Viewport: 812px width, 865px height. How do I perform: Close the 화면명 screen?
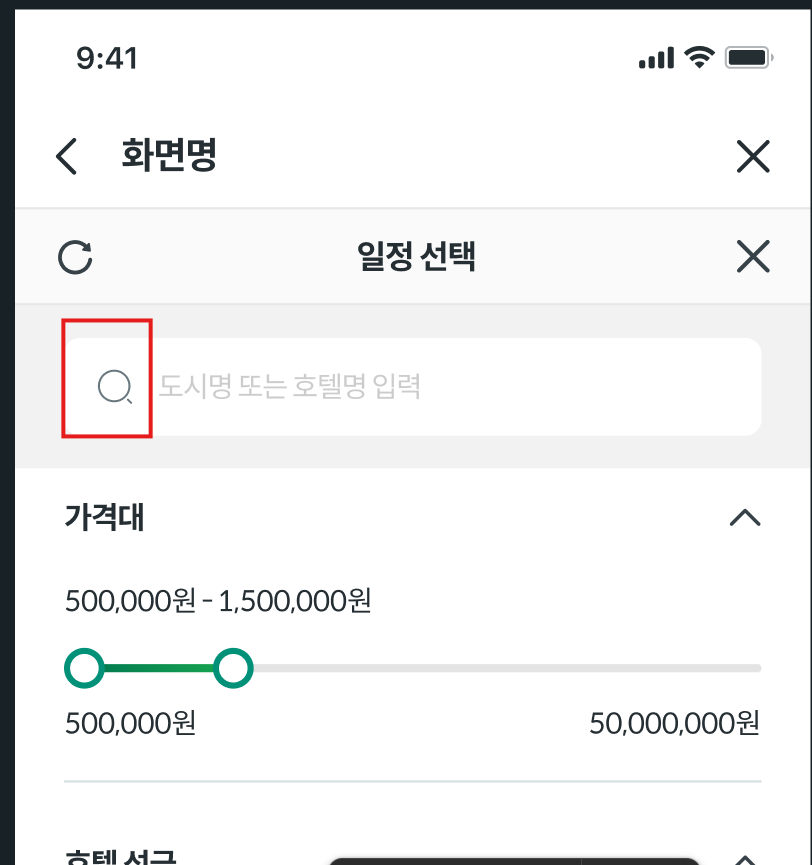(752, 157)
